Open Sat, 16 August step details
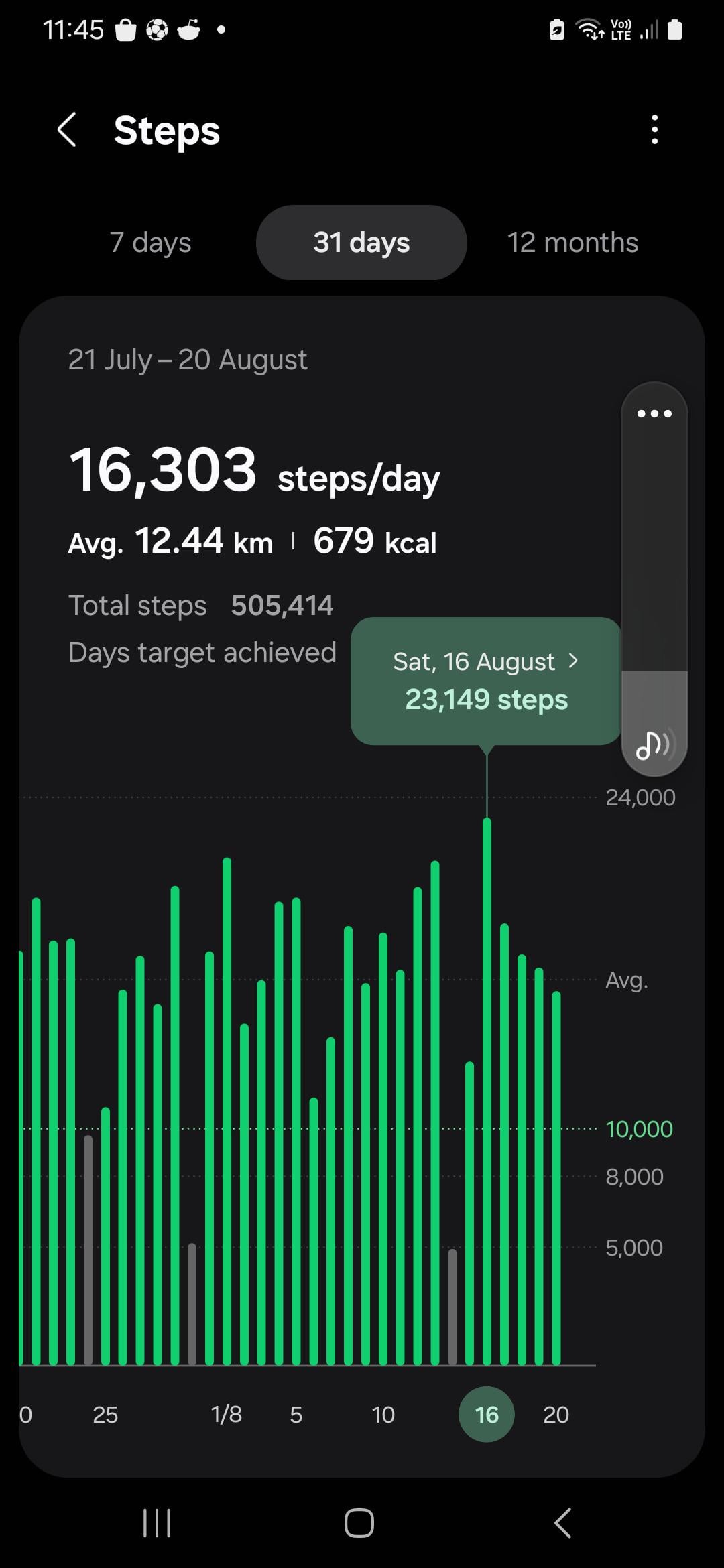The width and height of the screenshot is (724, 1568). coord(486,680)
